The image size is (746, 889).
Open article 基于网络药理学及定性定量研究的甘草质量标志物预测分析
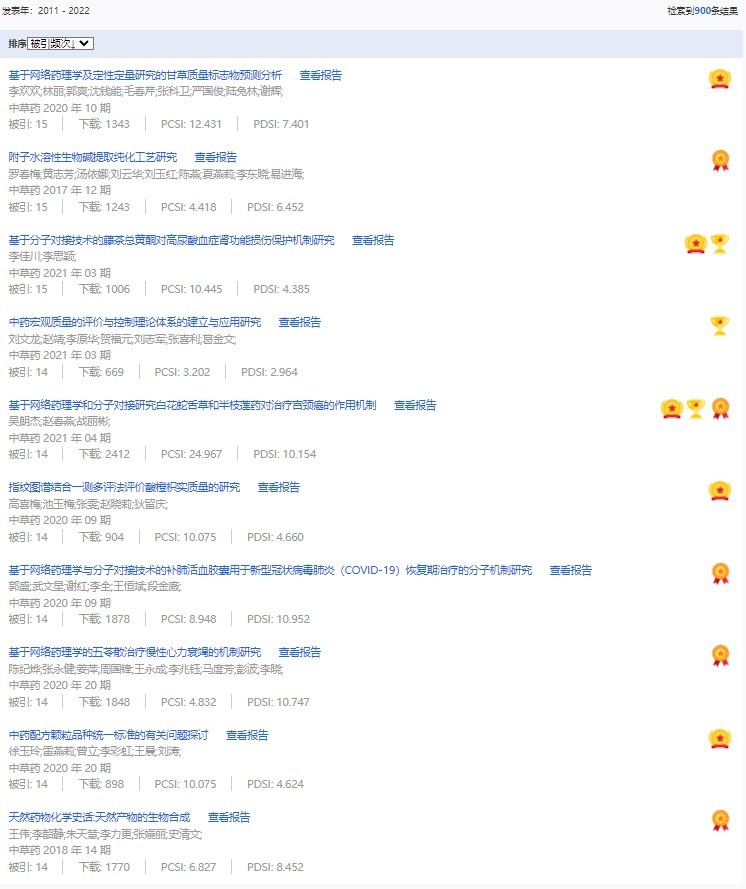[x=145, y=75]
